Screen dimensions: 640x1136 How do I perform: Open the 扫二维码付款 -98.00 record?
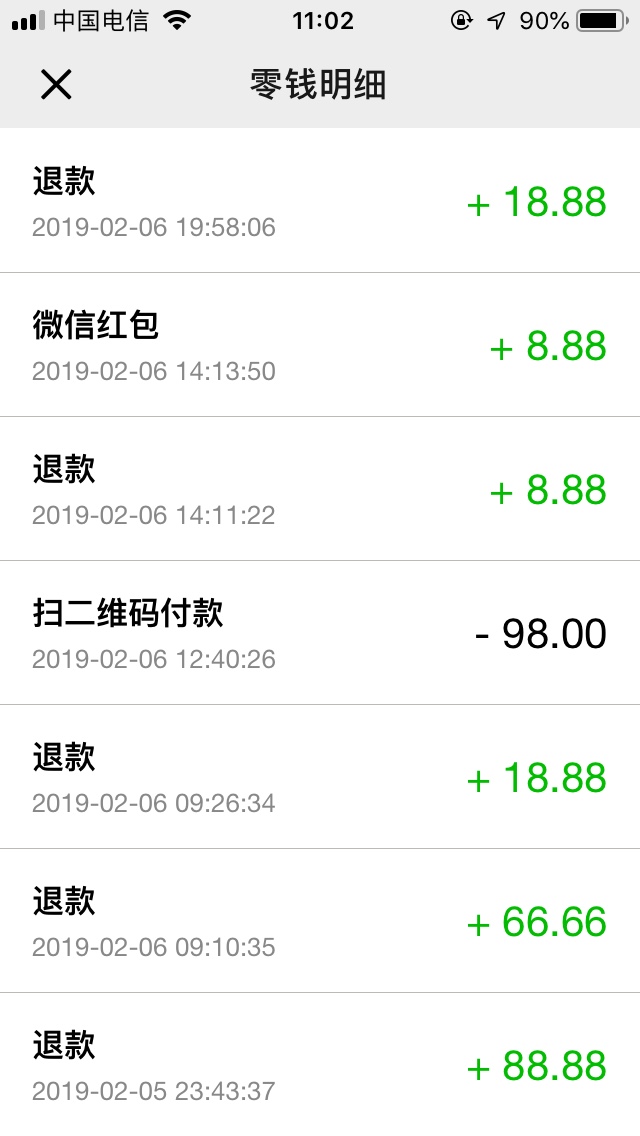click(x=320, y=632)
